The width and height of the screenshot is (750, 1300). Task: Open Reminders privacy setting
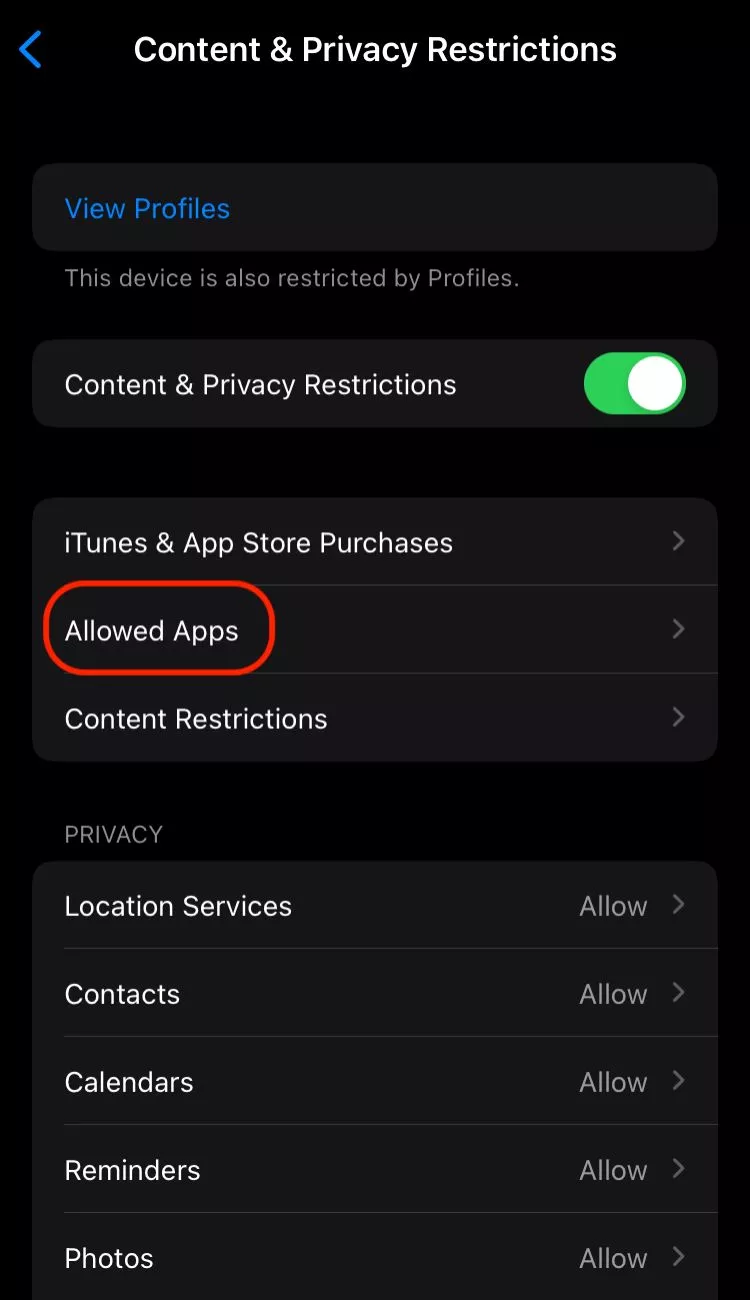pos(375,1169)
